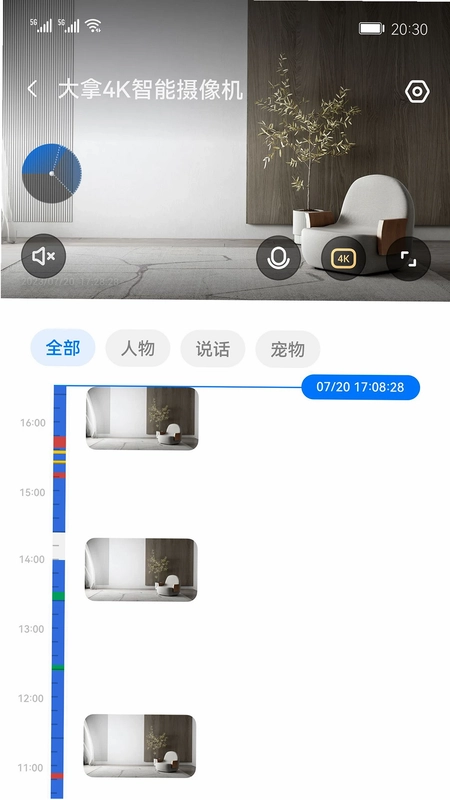Tap the red event marker near 11:00

58,776
